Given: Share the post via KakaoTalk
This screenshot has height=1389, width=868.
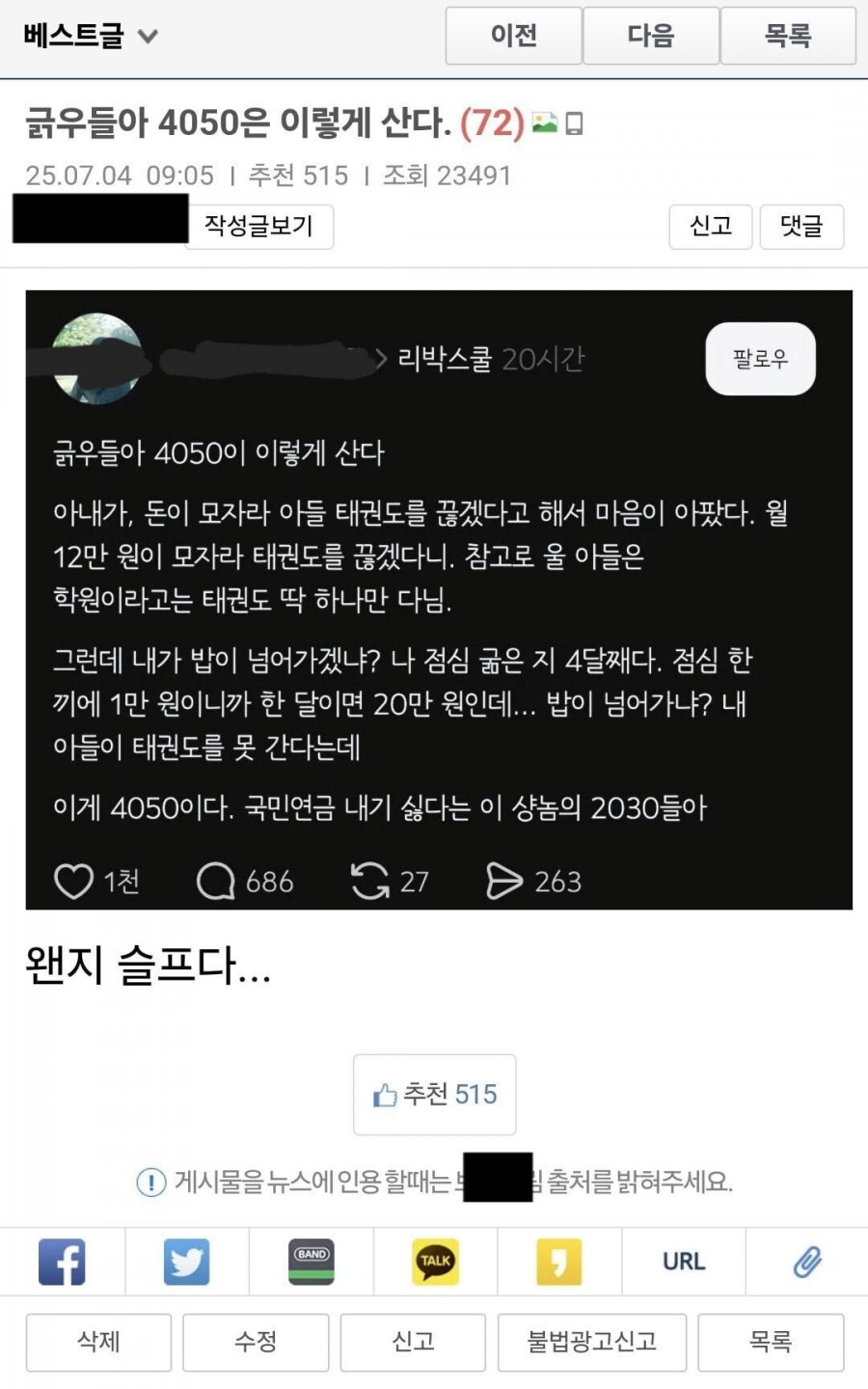Looking at the screenshot, I should [x=435, y=1262].
